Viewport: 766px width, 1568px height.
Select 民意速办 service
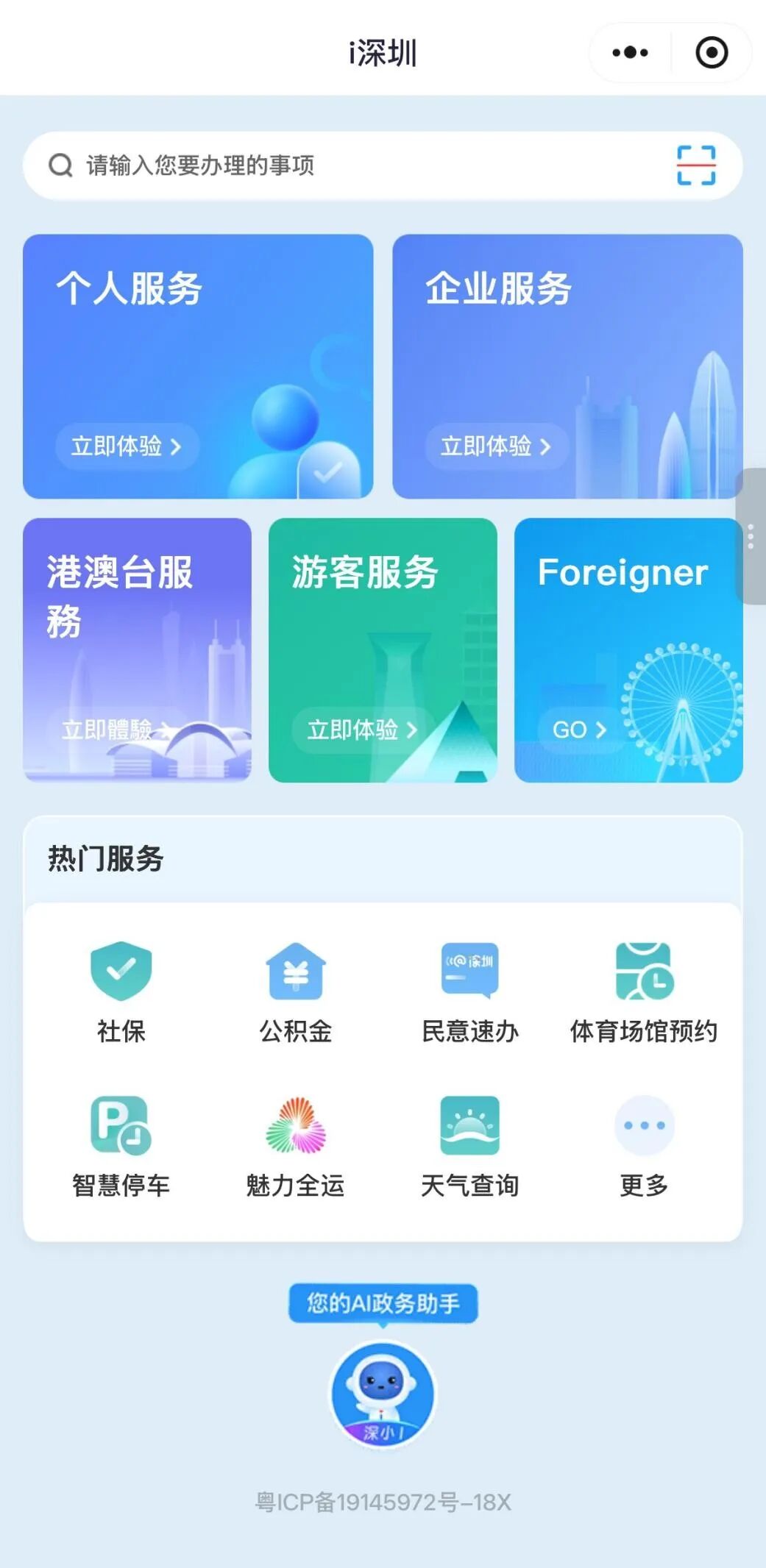pyautogui.click(x=470, y=991)
